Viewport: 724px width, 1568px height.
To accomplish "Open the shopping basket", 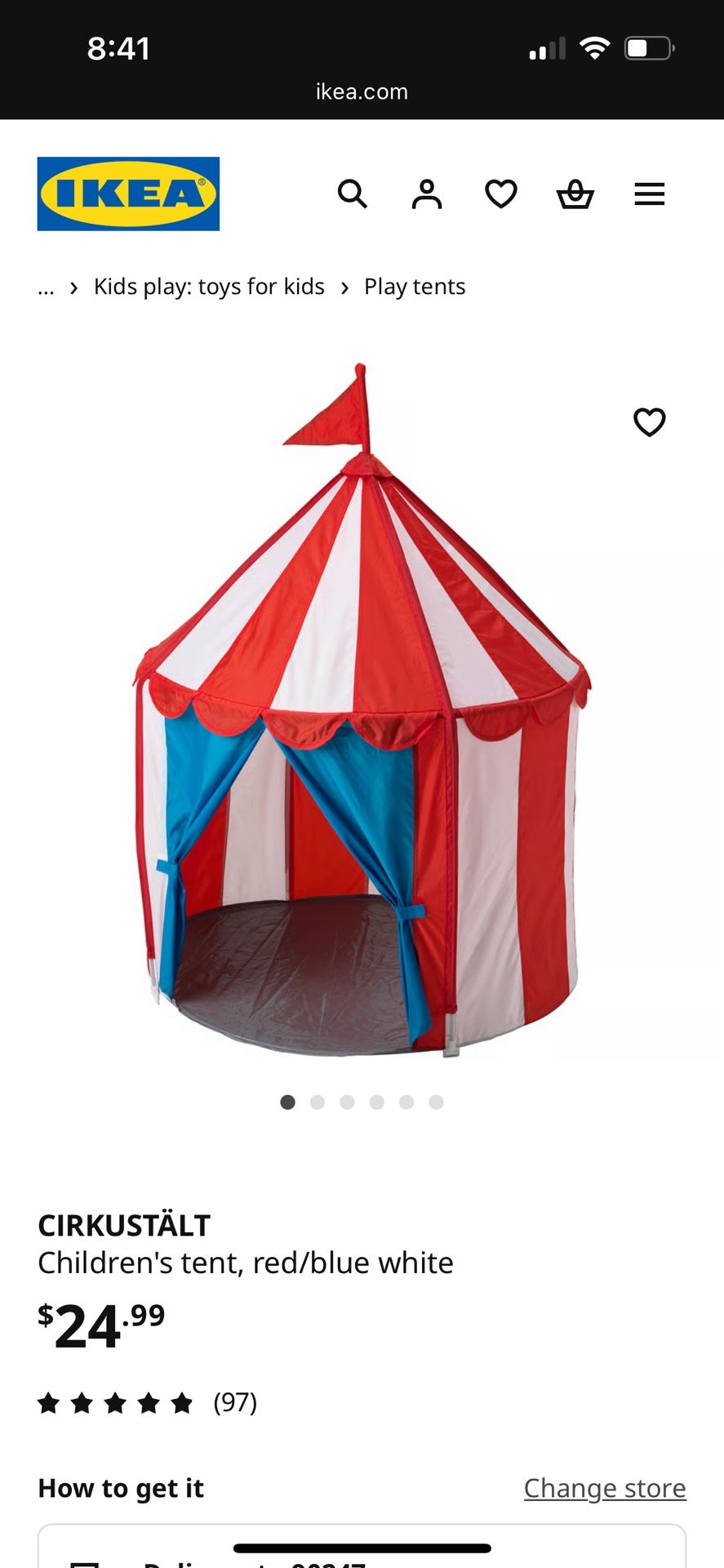I will (x=575, y=194).
